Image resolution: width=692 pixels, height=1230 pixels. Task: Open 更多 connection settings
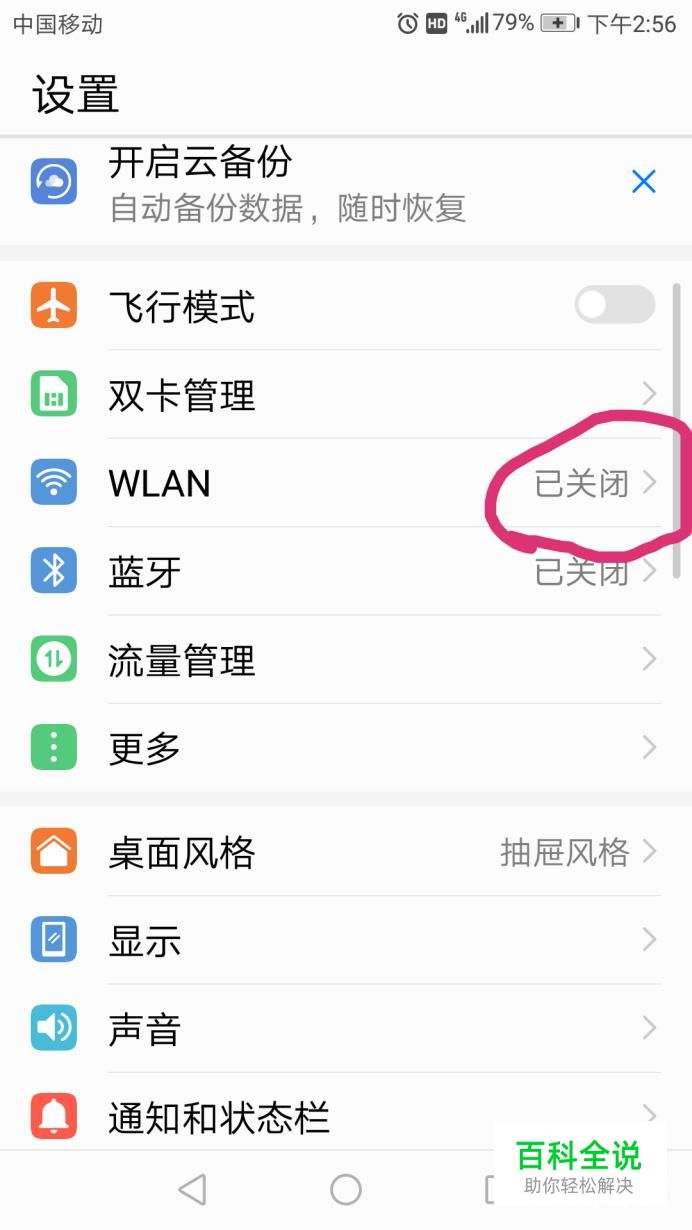tap(346, 747)
